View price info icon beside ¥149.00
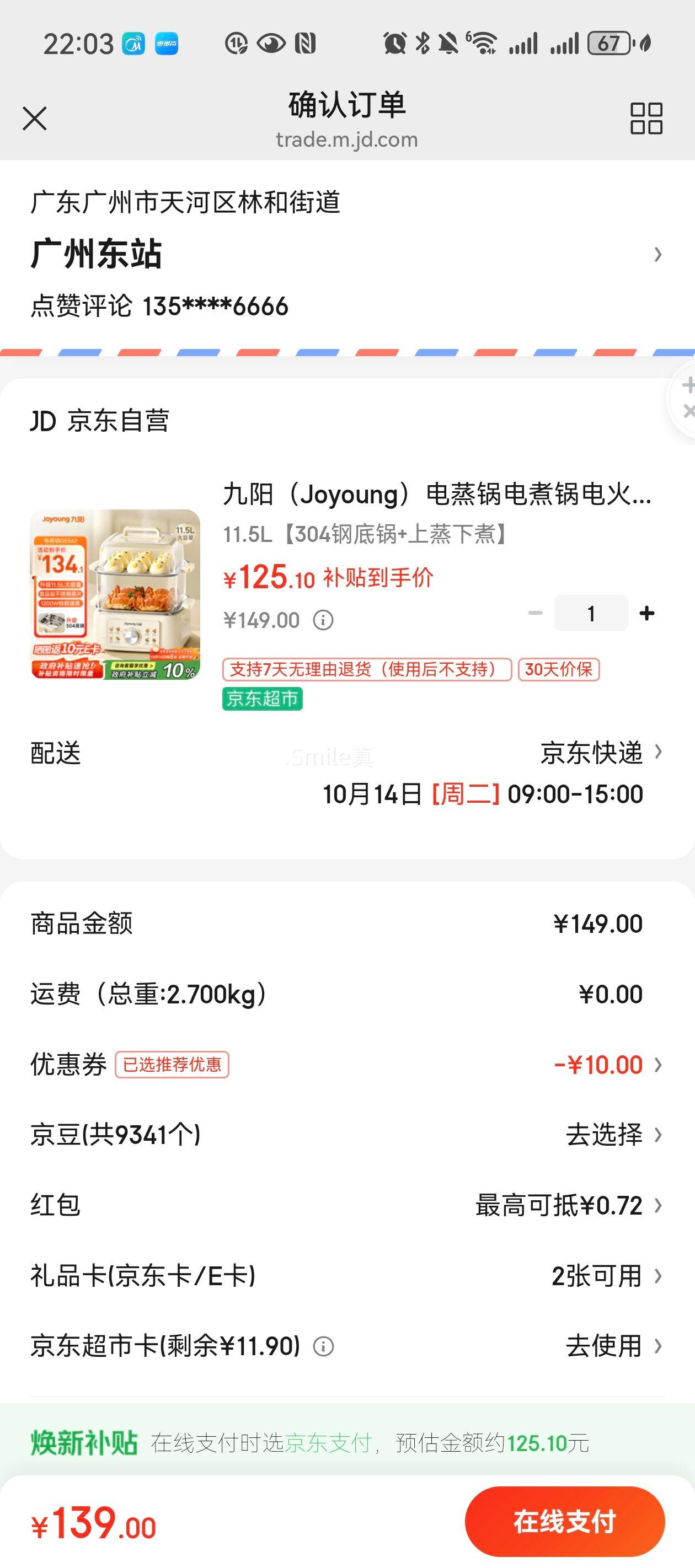695x1568 pixels. tap(323, 620)
